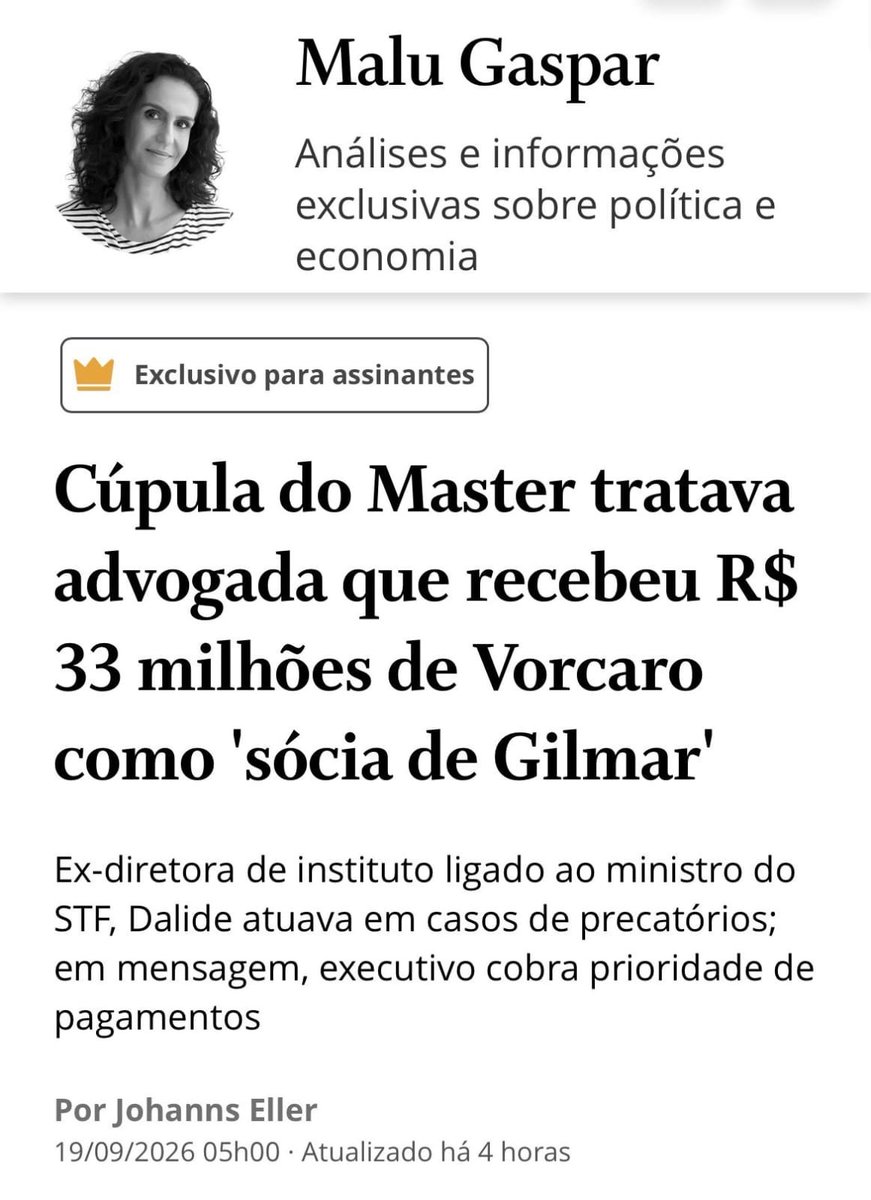
Task: Open the Malu Gaspar blog header
Action: 477,65
